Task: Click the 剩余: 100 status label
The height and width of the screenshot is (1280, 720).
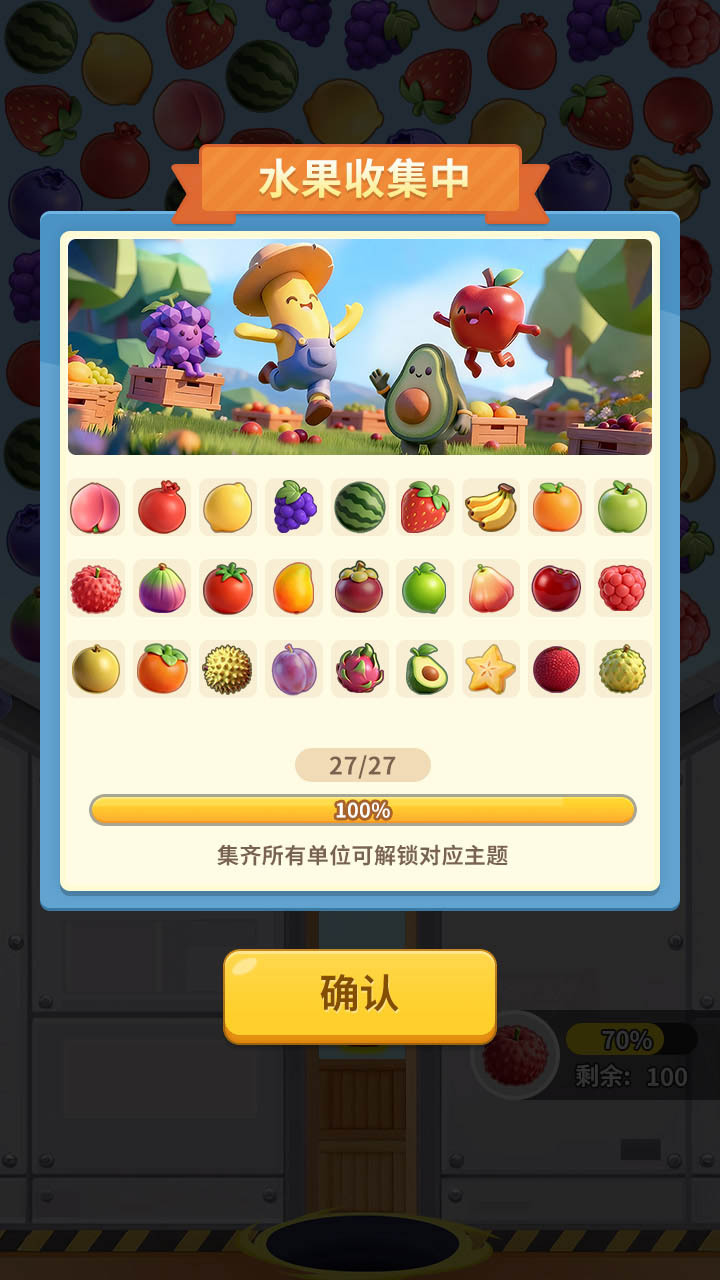Action: tap(629, 1077)
